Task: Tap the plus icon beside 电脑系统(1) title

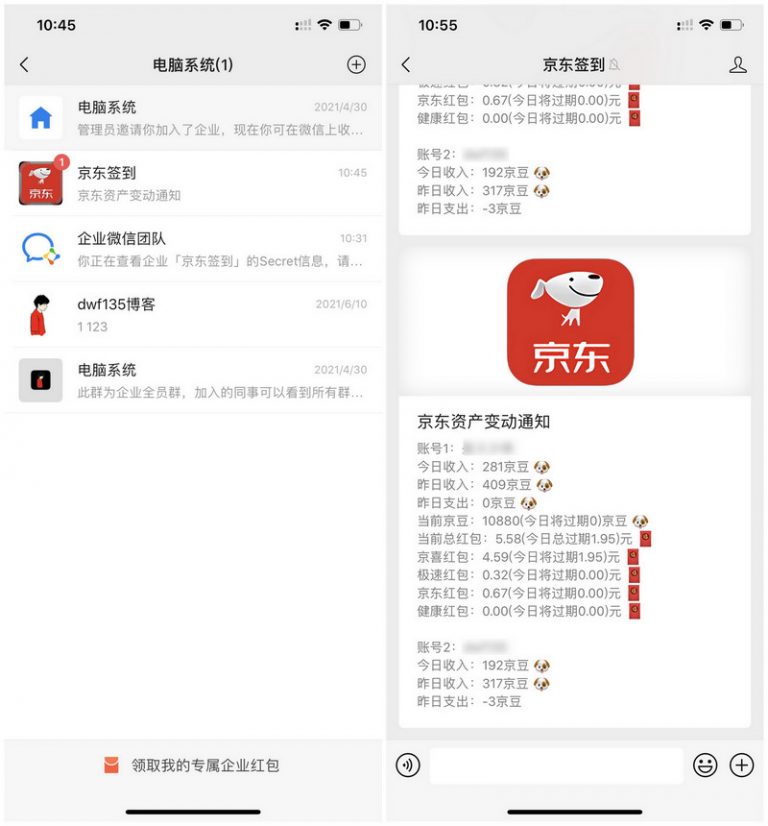Action: pos(356,65)
